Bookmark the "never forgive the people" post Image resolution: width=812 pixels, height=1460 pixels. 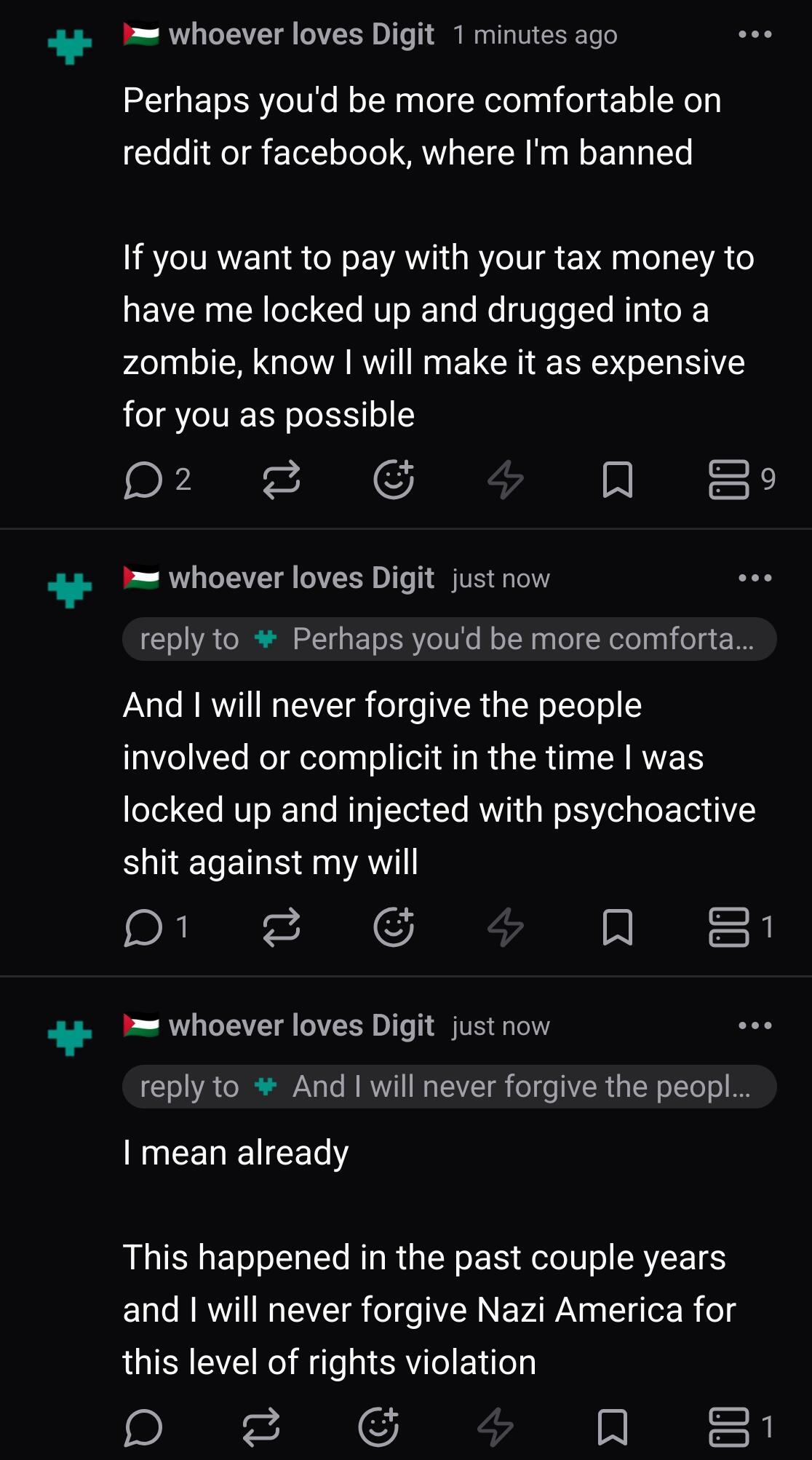[618, 928]
